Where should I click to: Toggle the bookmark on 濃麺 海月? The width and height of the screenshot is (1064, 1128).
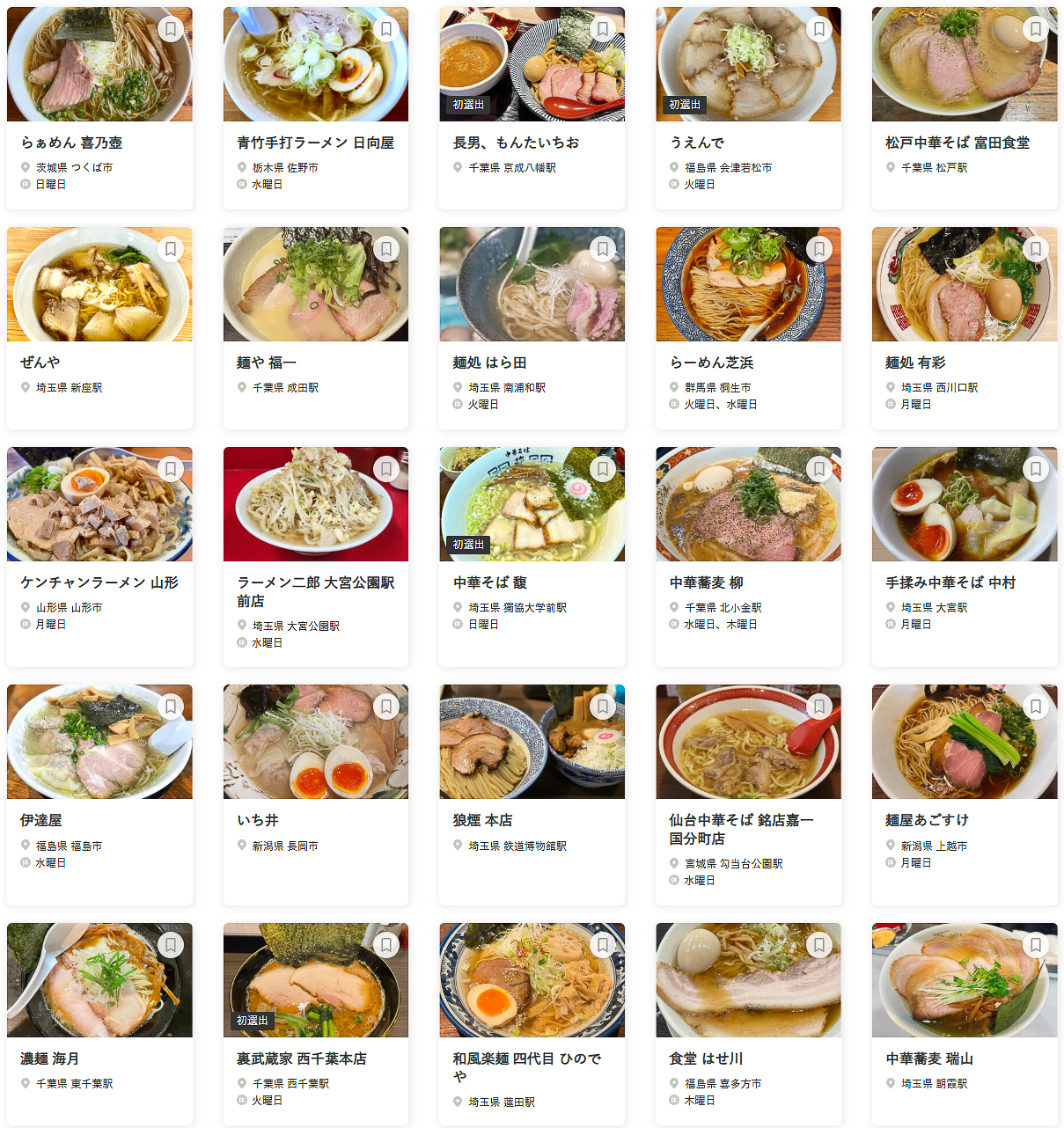pyautogui.click(x=169, y=945)
